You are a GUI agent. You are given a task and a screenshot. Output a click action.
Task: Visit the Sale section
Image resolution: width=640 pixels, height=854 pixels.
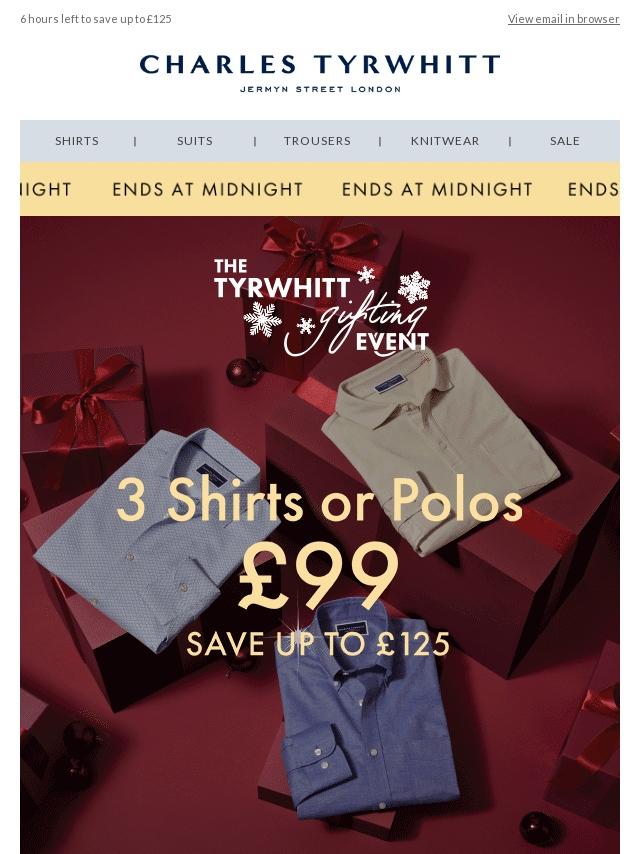565,141
